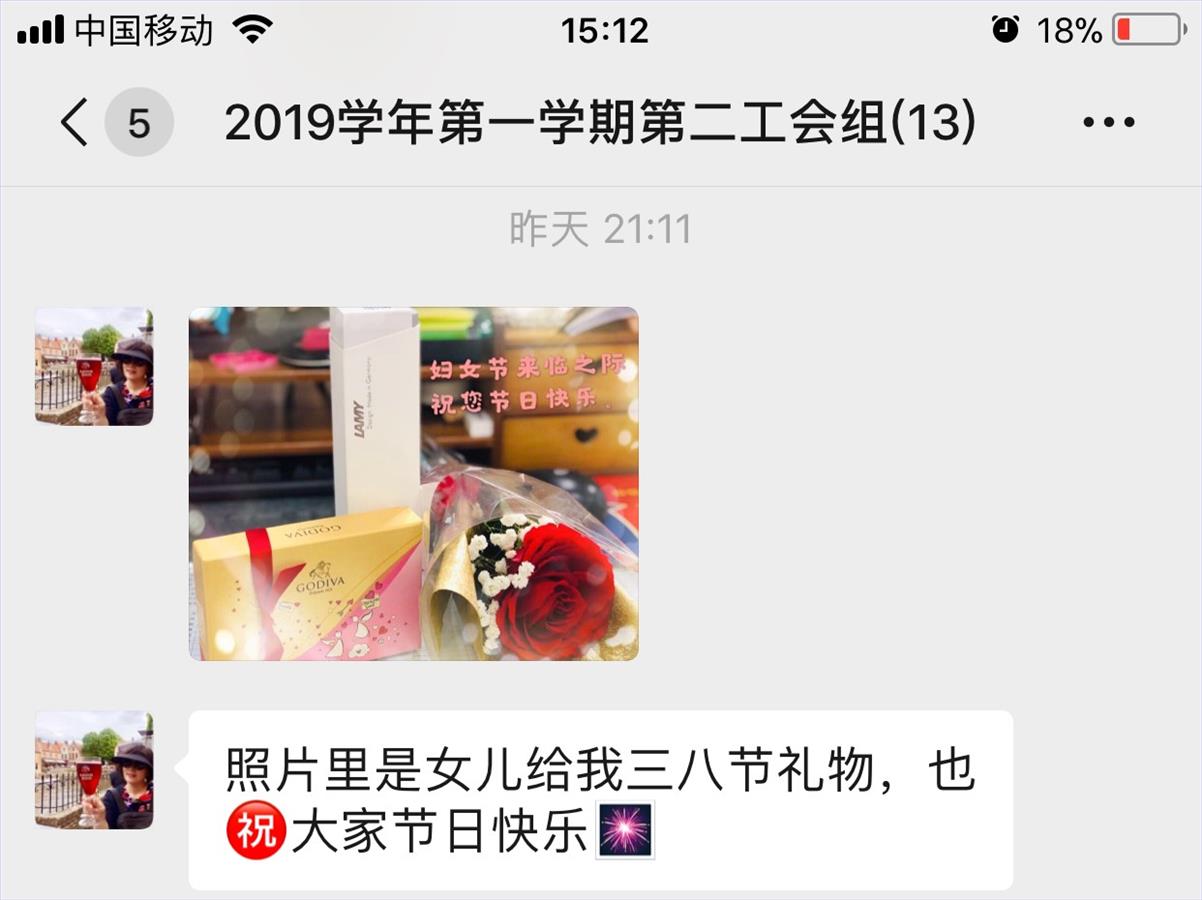The height and width of the screenshot is (900, 1202).
Task: Open the group chat overflow menu
Action: click(x=1109, y=123)
